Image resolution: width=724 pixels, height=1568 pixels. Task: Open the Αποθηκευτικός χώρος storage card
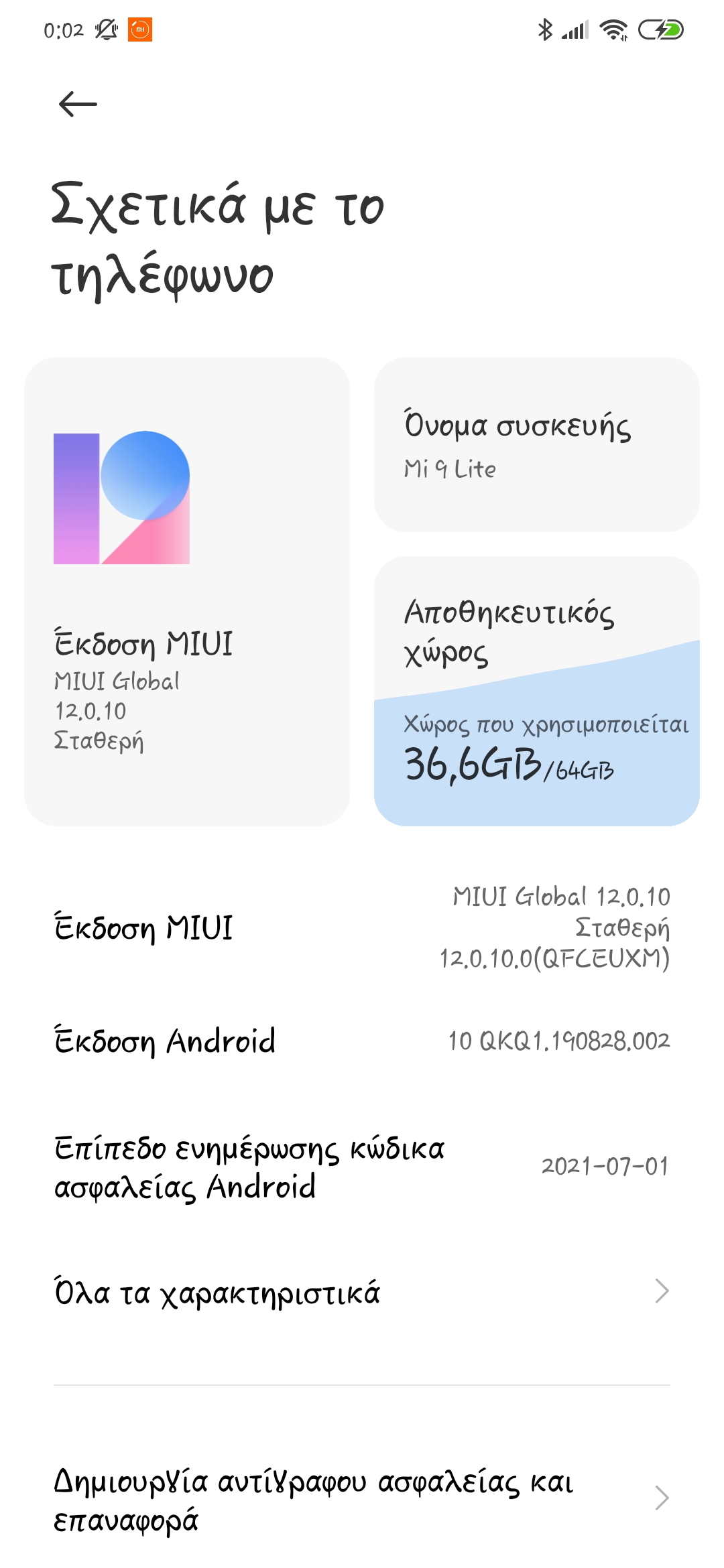pyautogui.click(x=536, y=690)
